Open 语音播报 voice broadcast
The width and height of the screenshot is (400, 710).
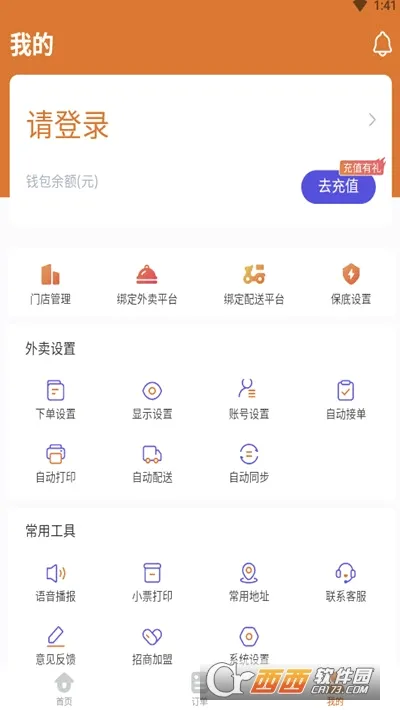56,582
